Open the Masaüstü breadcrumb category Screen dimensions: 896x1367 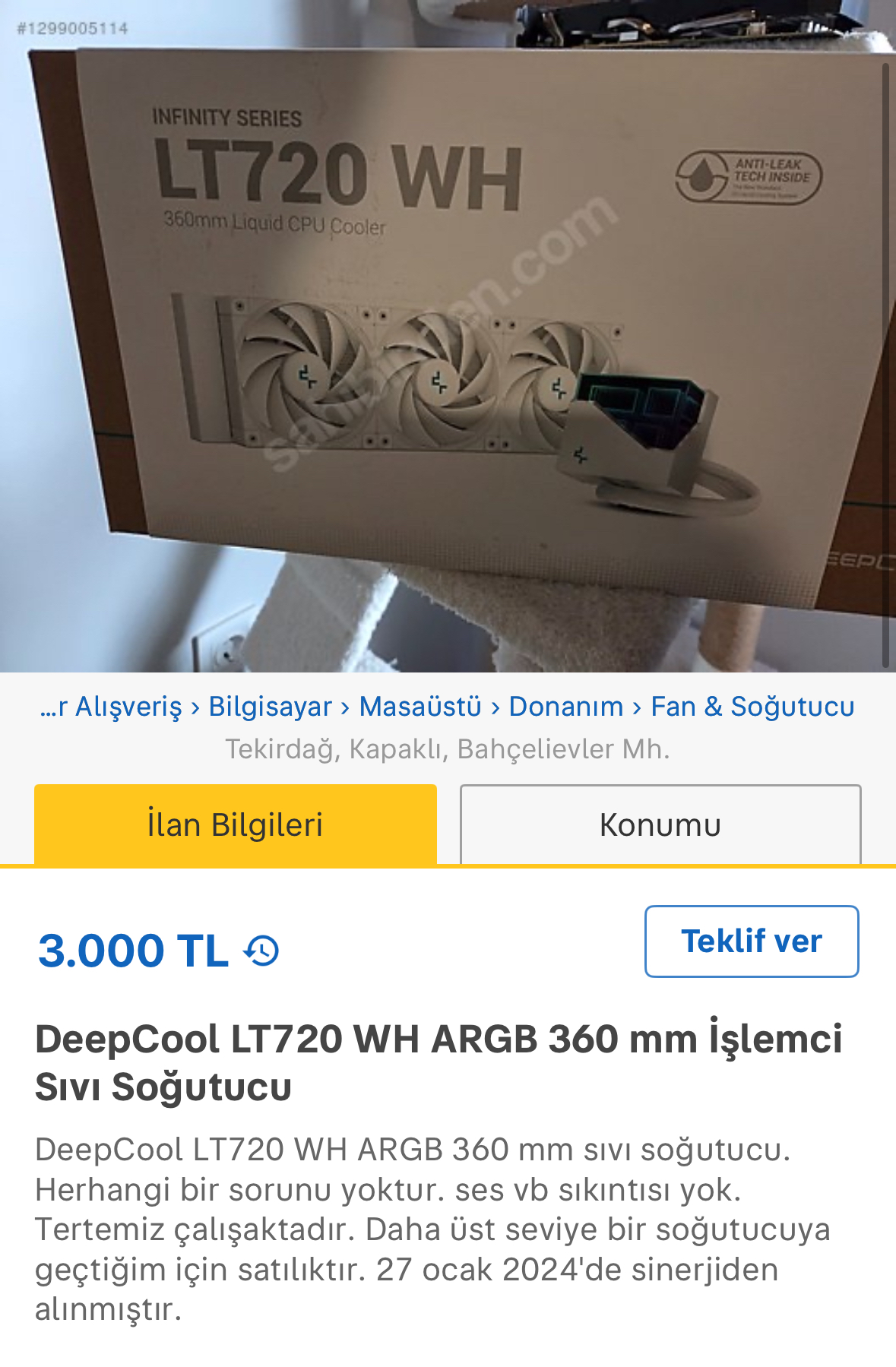(420, 707)
